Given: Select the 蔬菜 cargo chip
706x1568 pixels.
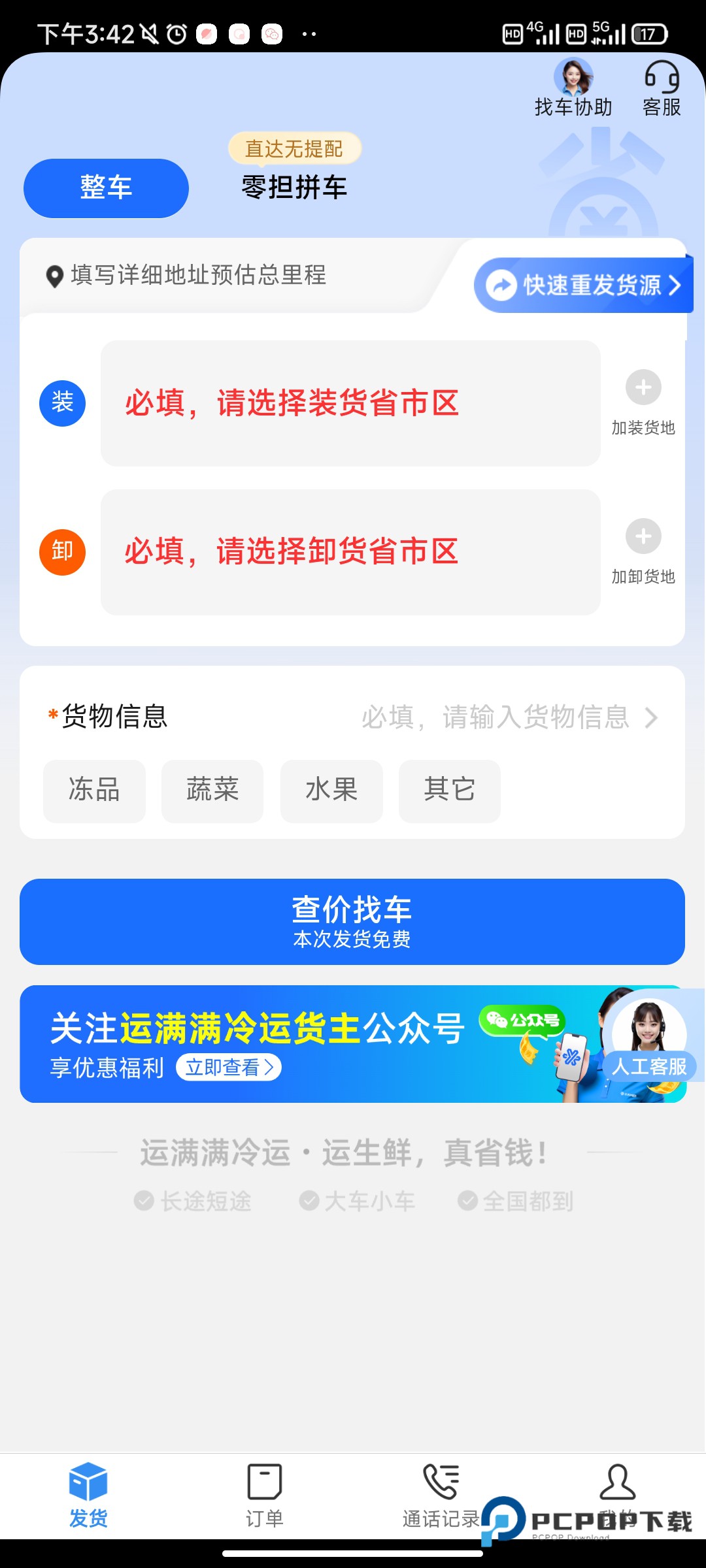Looking at the screenshot, I should pos(212,791).
